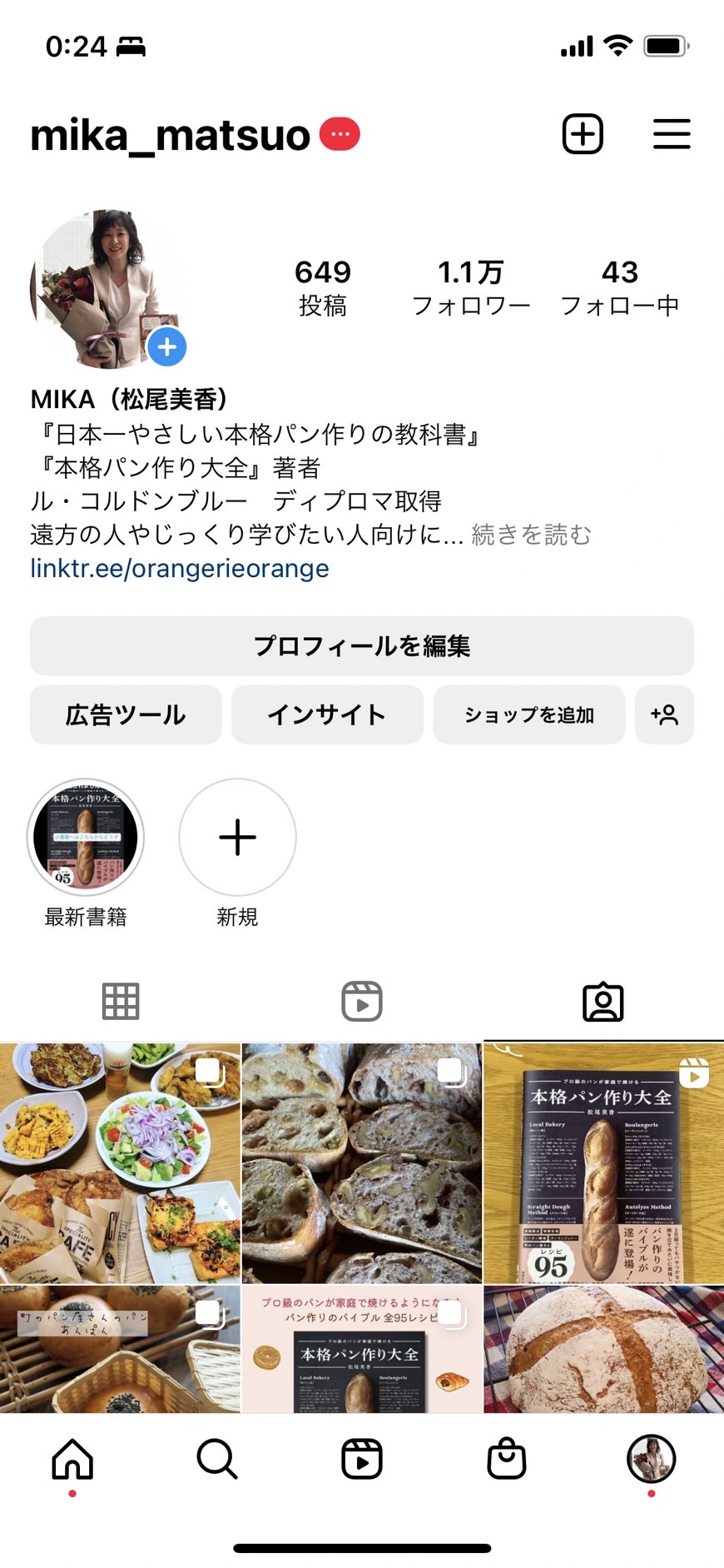Open the create new post plus icon
This screenshot has width=724, height=1568.
[x=583, y=134]
